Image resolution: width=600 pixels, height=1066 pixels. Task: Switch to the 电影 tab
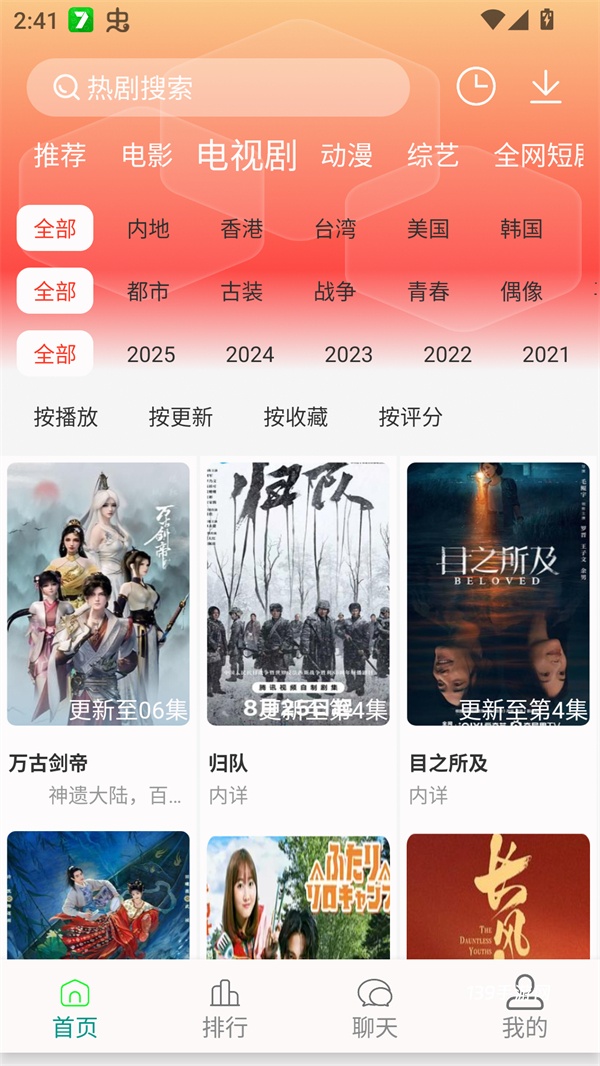click(x=147, y=155)
